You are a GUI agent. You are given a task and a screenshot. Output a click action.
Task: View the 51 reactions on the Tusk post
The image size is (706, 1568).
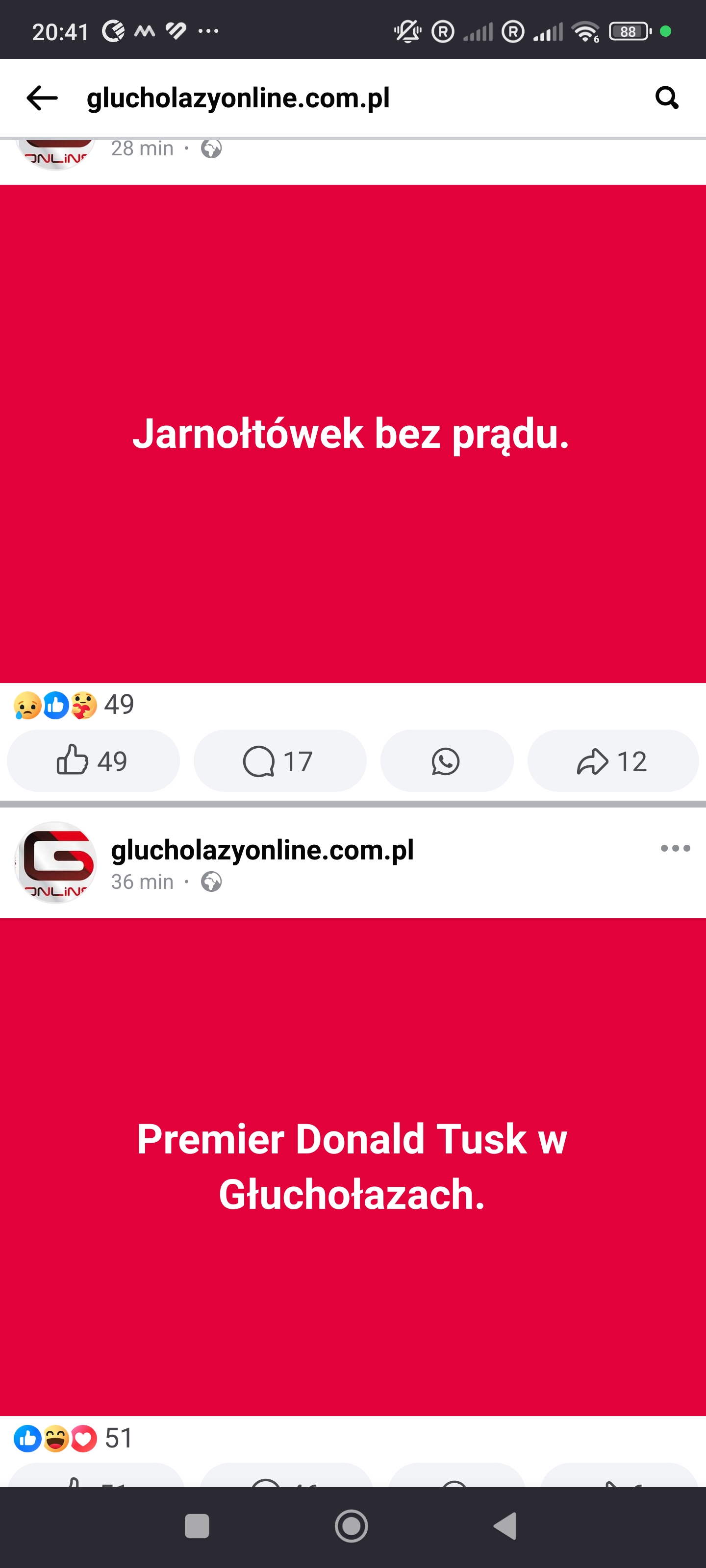(73, 1438)
